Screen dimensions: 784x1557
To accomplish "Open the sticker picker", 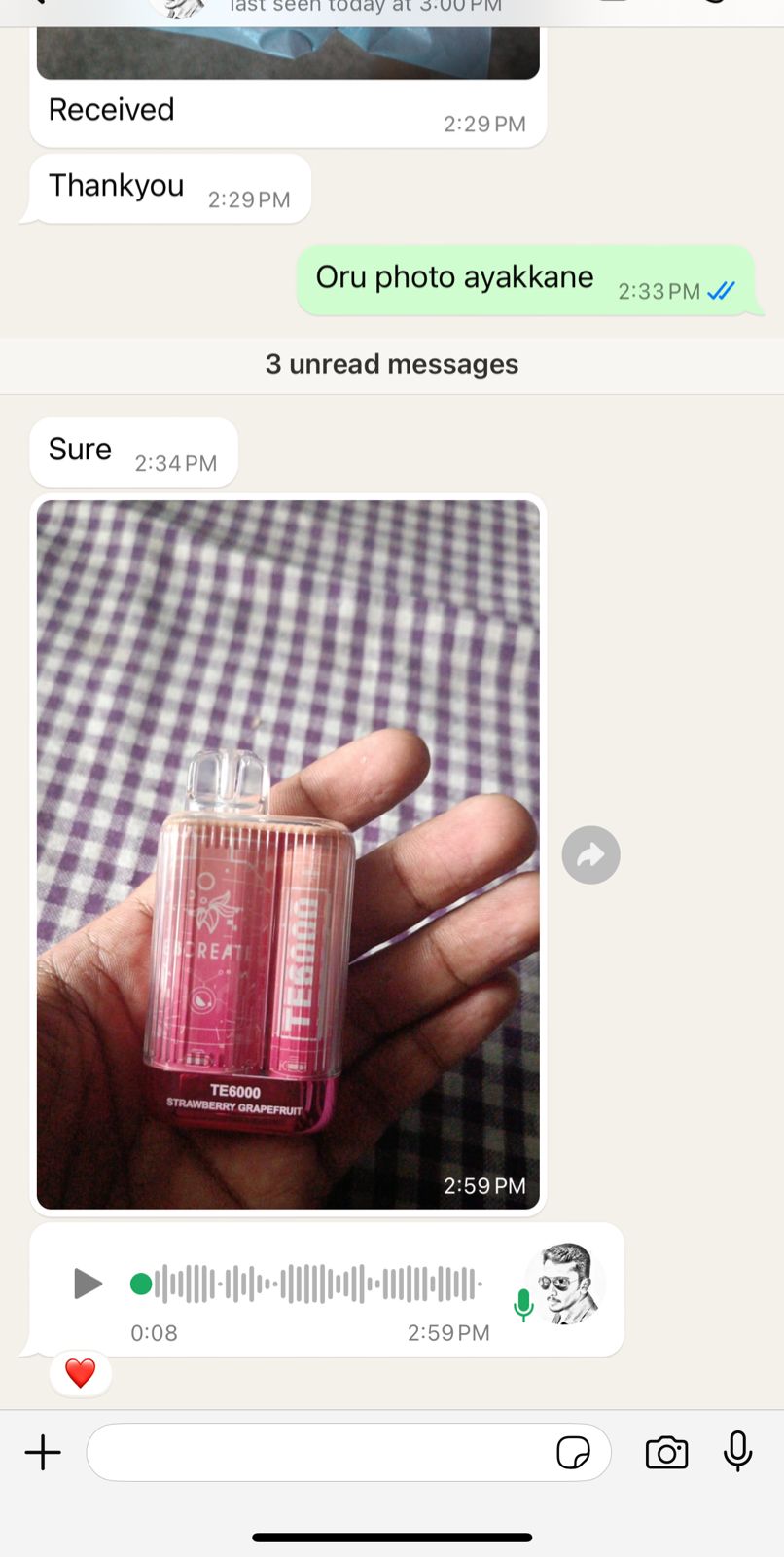I will click(x=573, y=1453).
